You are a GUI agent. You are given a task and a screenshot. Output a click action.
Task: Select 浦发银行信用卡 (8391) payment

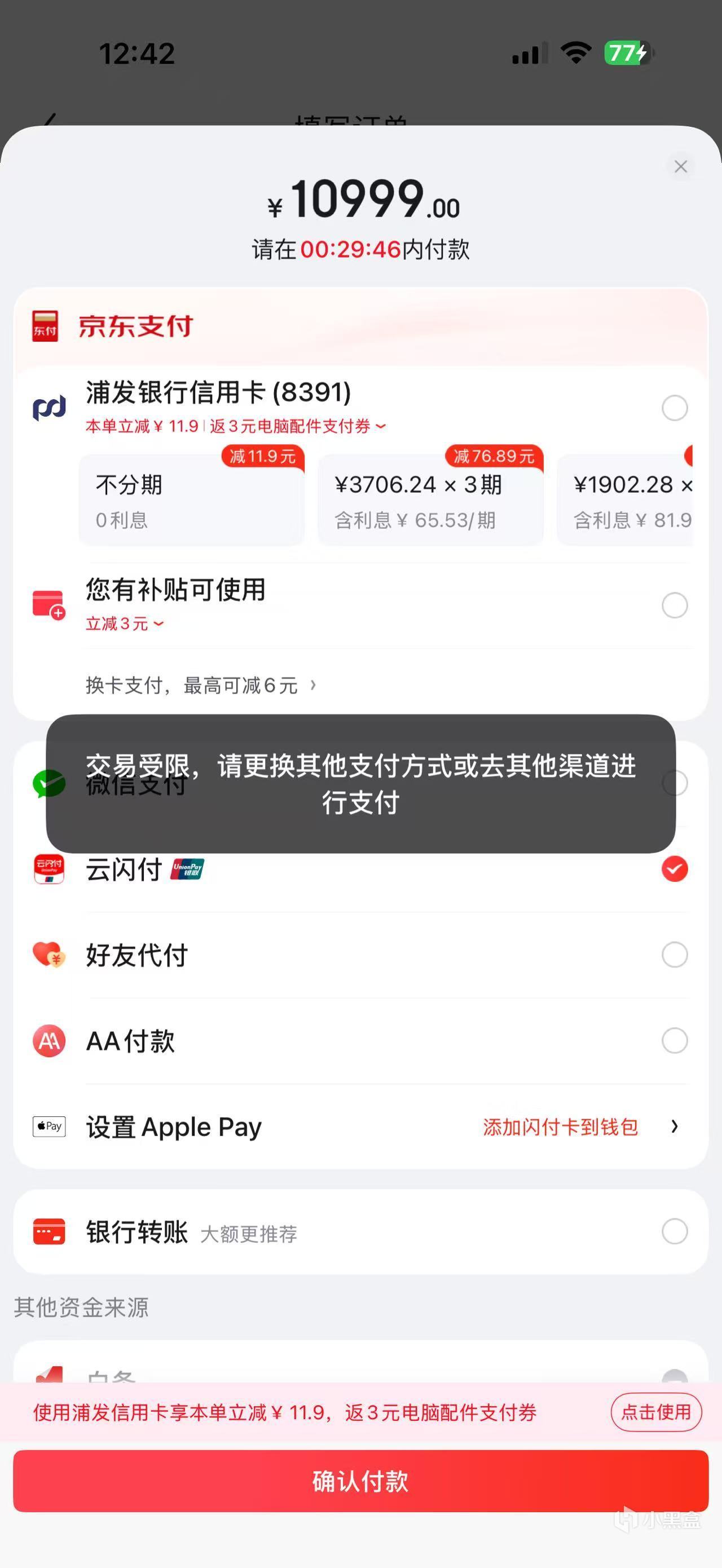pyautogui.click(x=675, y=408)
